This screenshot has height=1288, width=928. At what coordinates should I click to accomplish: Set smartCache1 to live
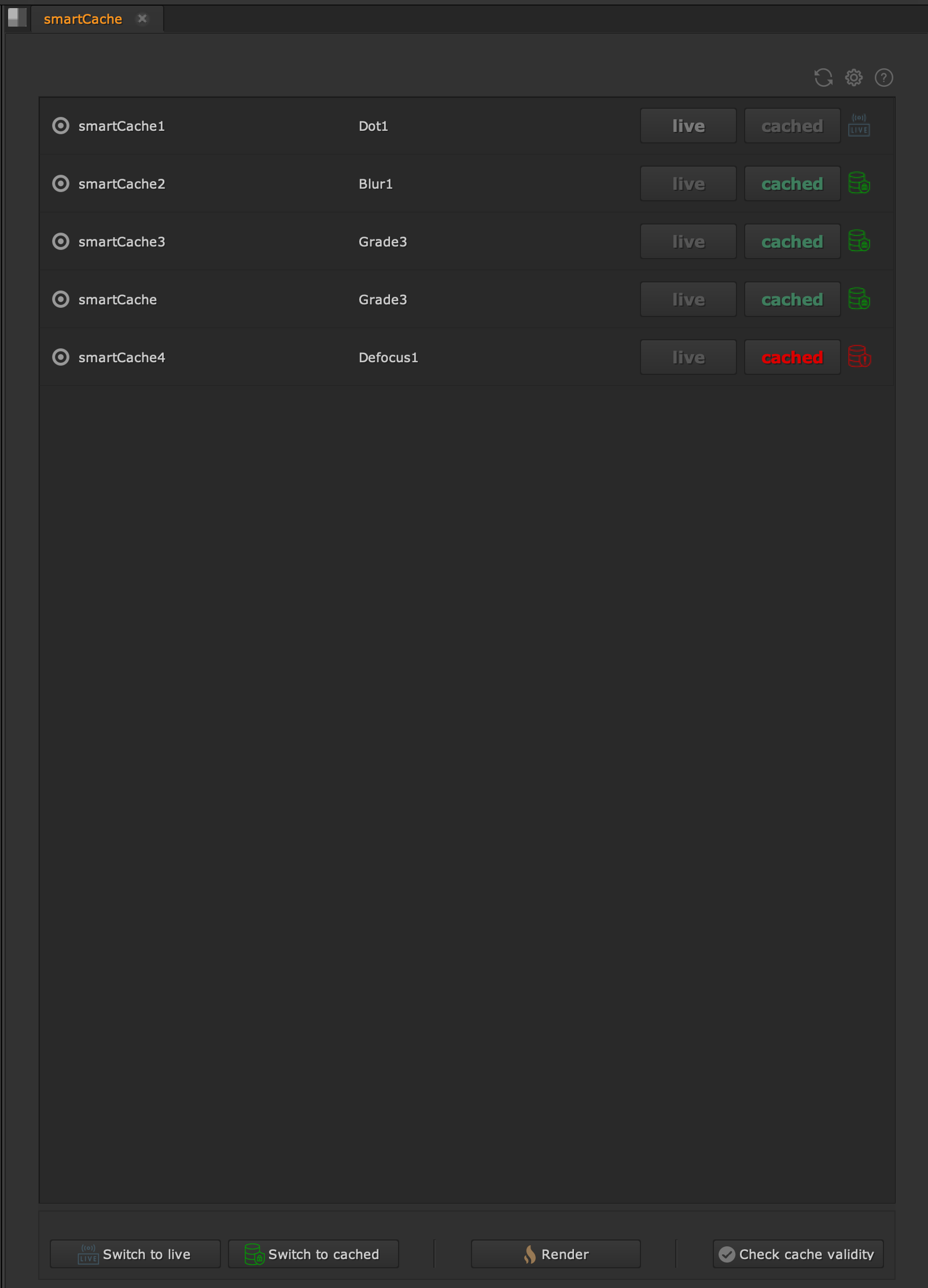click(x=688, y=126)
